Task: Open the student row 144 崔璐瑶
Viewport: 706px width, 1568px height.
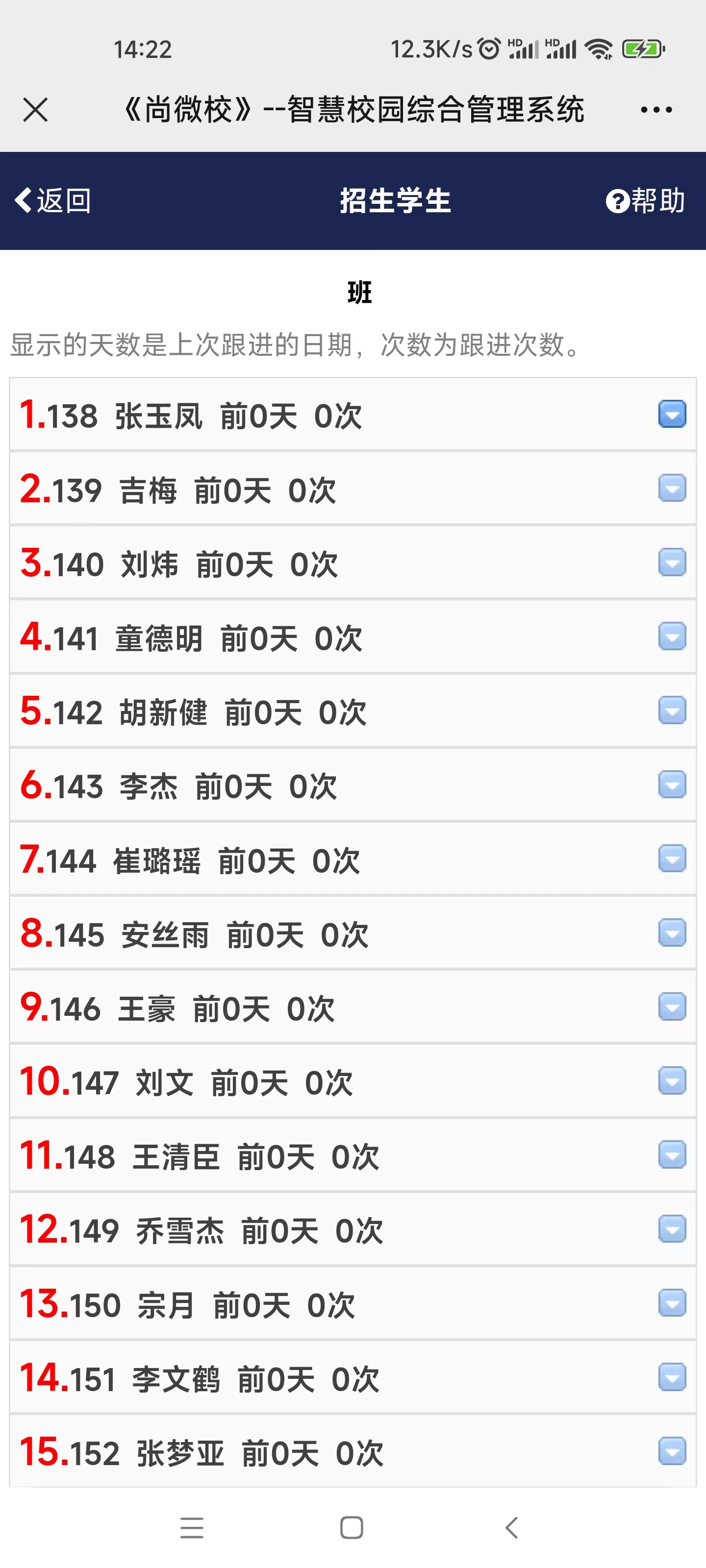Action: click(353, 859)
